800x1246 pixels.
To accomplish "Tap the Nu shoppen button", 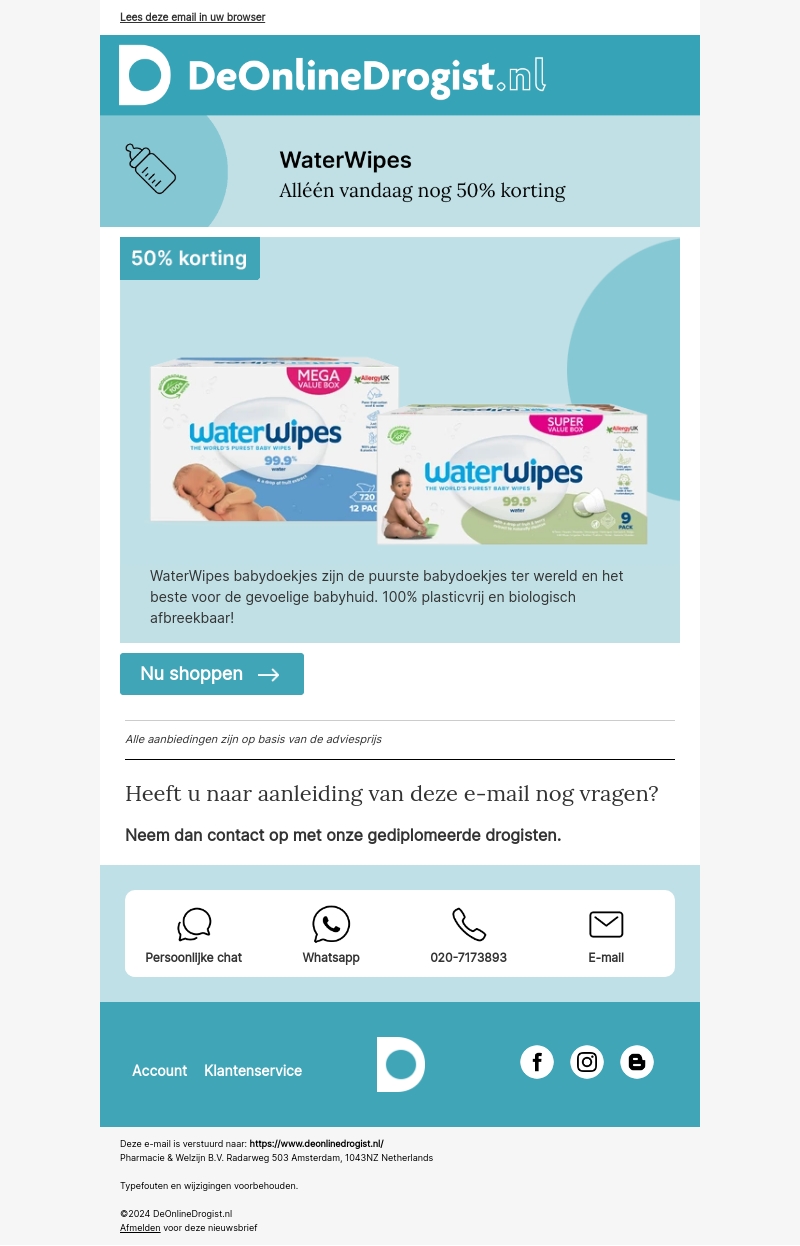I will [x=211, y=674].
